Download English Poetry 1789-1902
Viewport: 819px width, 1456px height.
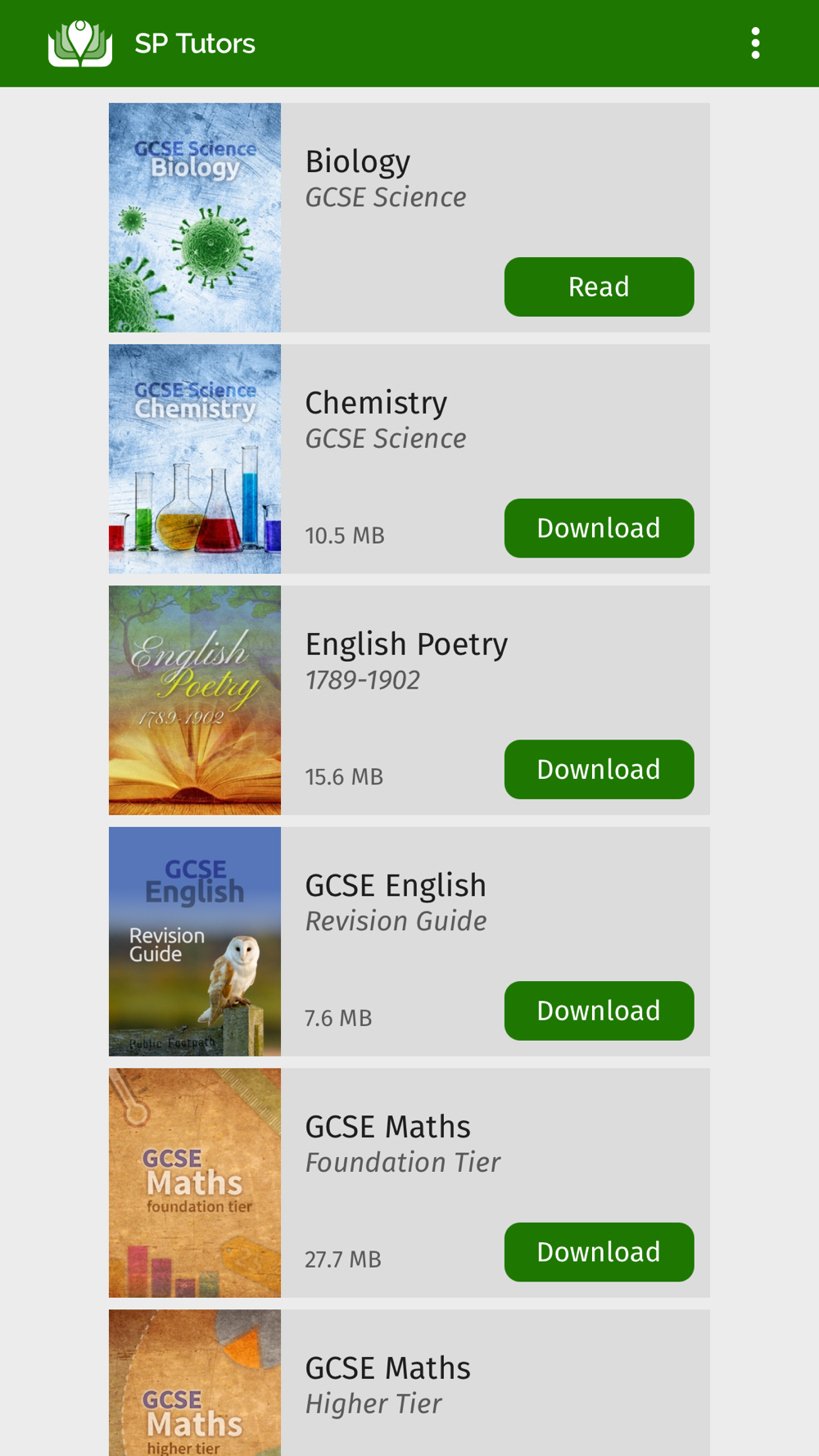(x=599, y=770)
